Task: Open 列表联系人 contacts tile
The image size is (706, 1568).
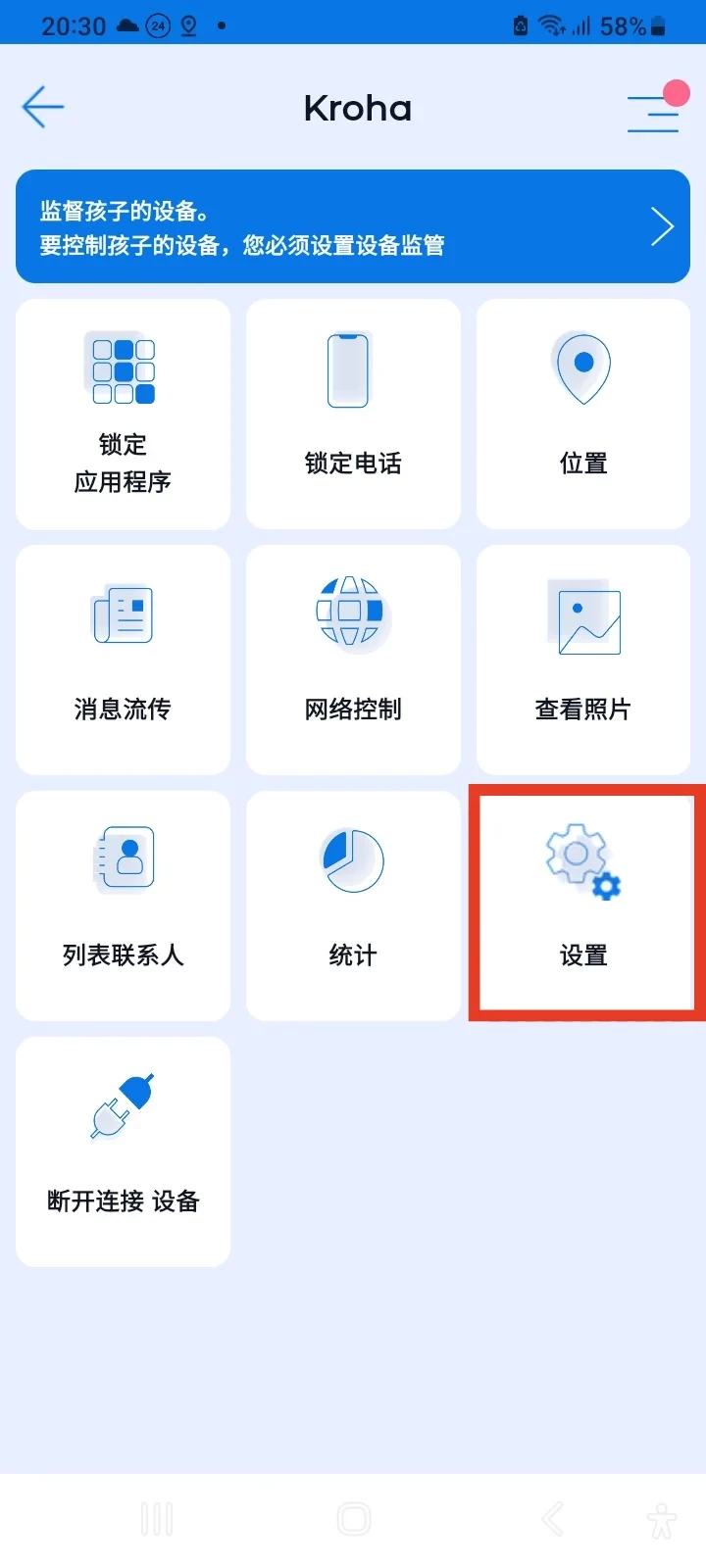Action: [x=123, y=906]
